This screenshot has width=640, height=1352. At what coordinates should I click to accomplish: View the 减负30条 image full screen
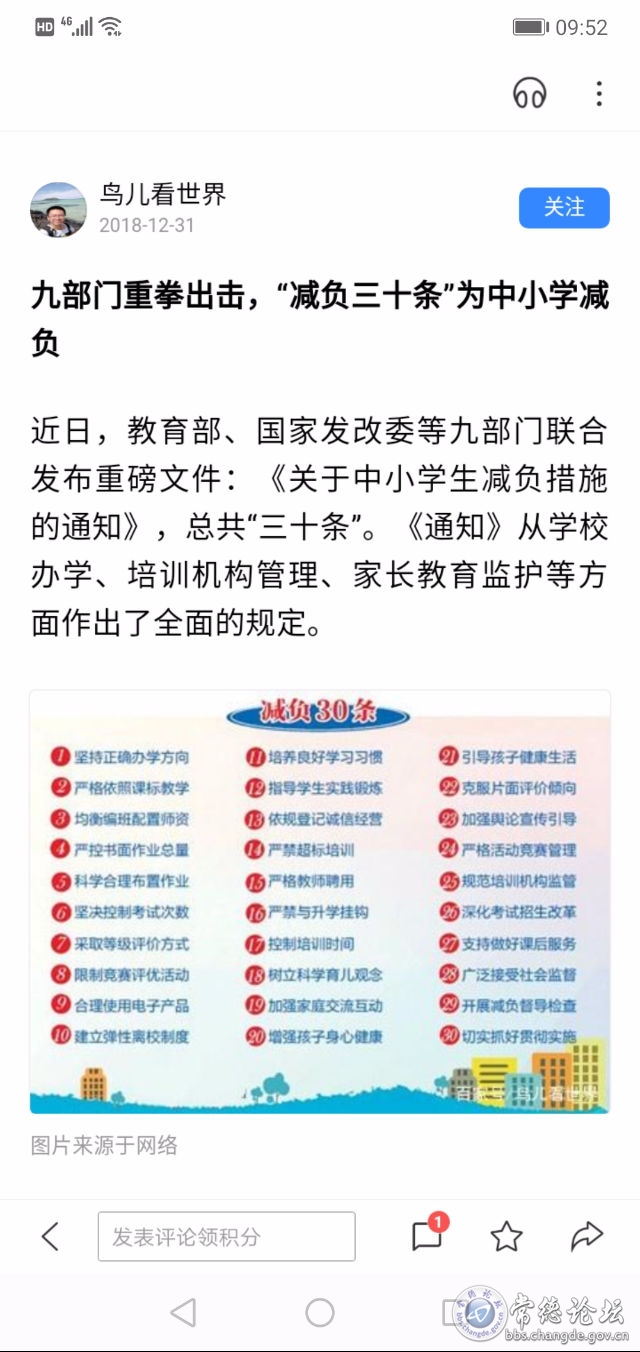coord(320,900)
